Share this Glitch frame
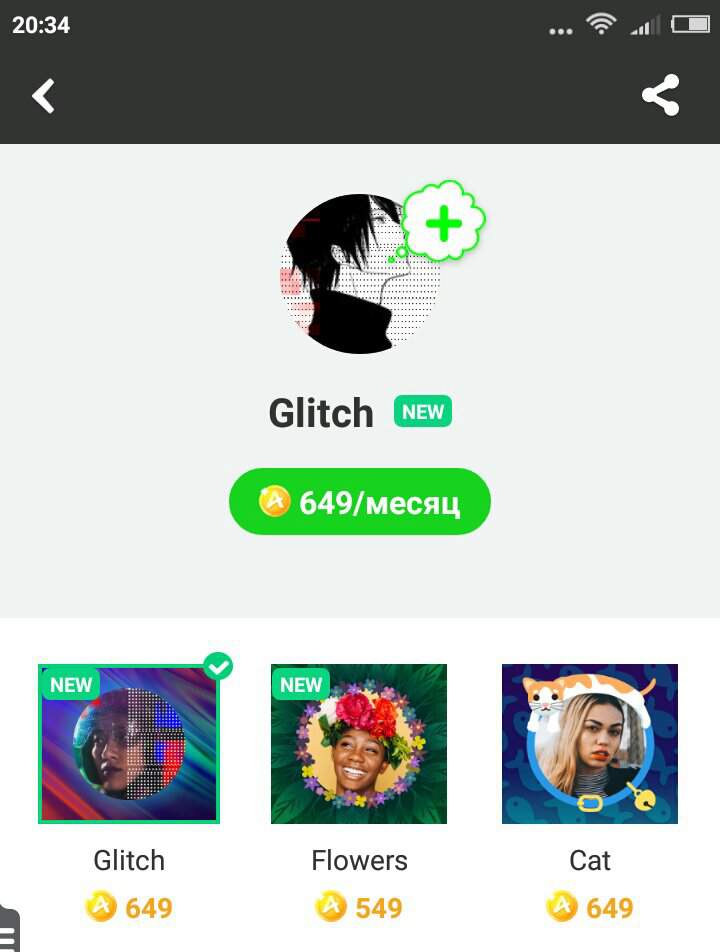Image resolution: width=720 pixels, height=952 pixels. 660,96
